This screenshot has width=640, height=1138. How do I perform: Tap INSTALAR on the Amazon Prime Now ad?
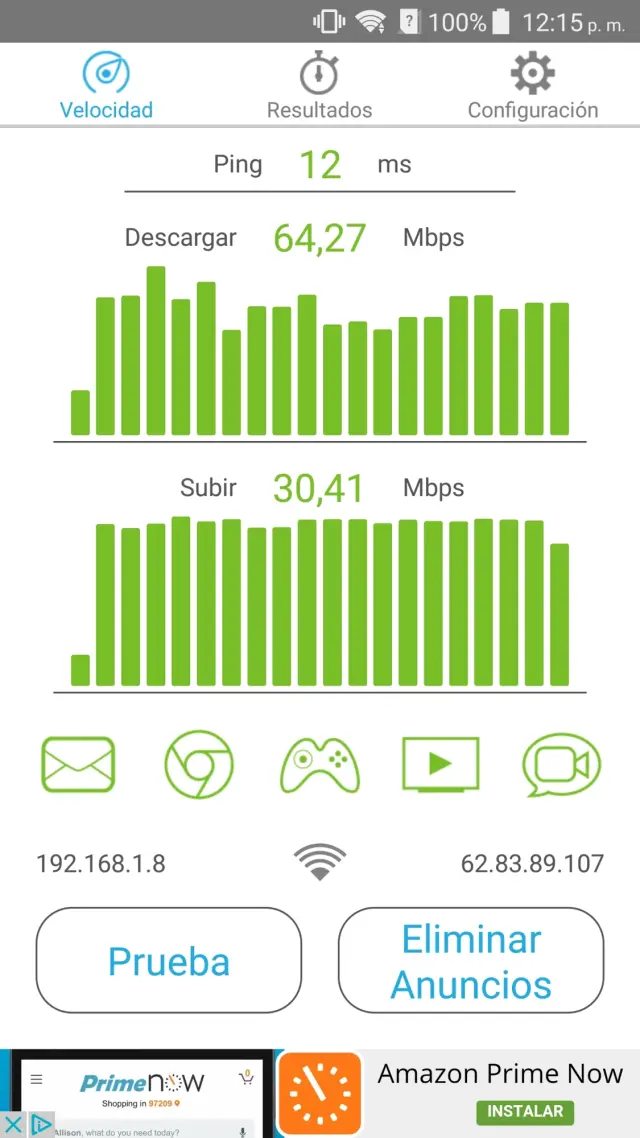[x=525, y=1111]
